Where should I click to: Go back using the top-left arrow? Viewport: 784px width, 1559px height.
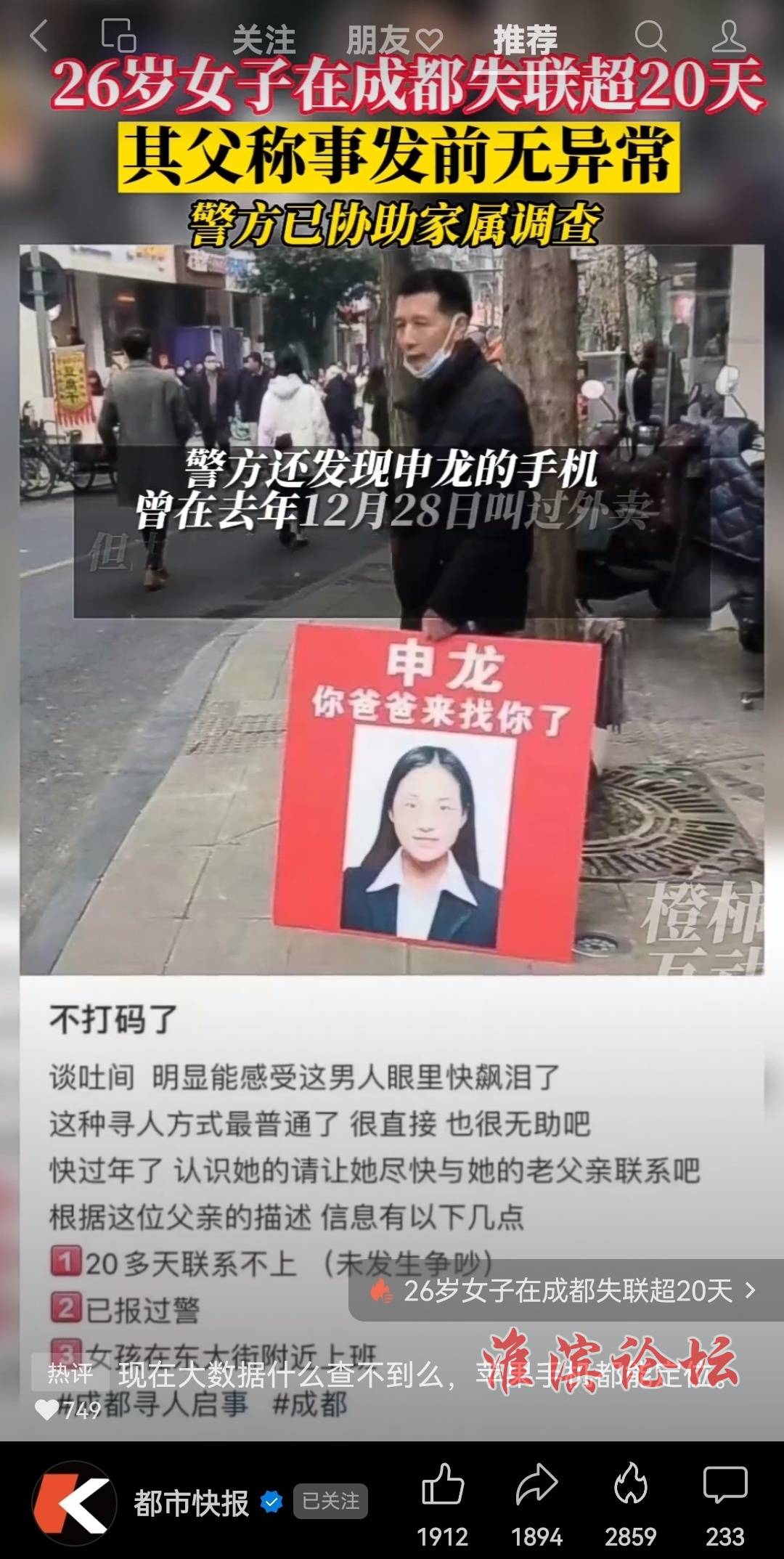tap(39, 36)
